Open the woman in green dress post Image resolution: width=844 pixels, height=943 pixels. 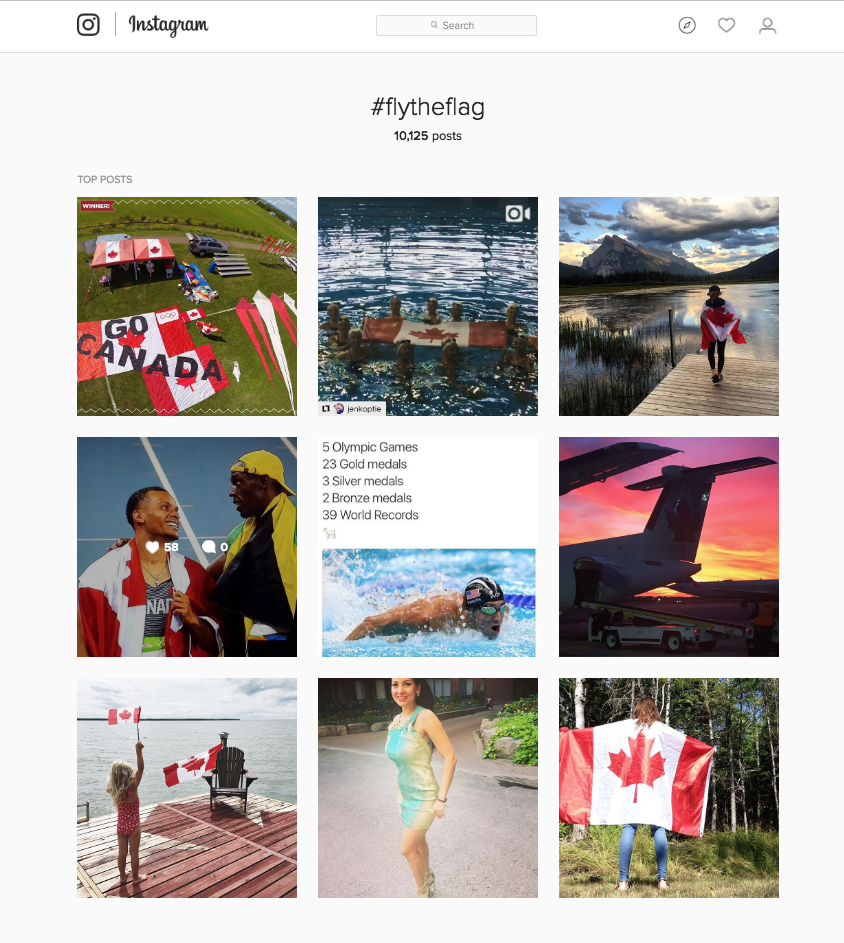coord(428,788)
